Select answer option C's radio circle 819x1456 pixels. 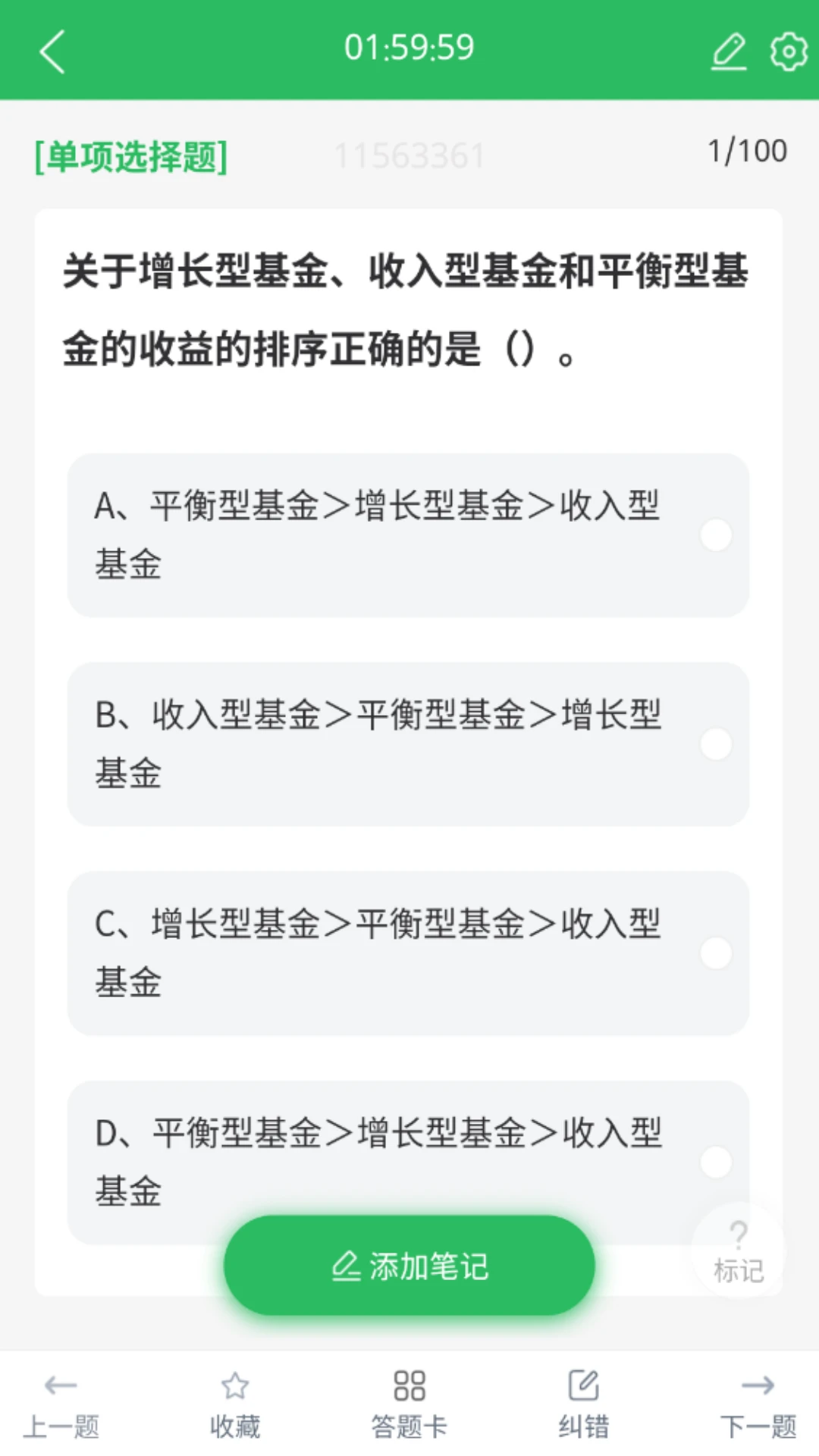tap(715, 952)
